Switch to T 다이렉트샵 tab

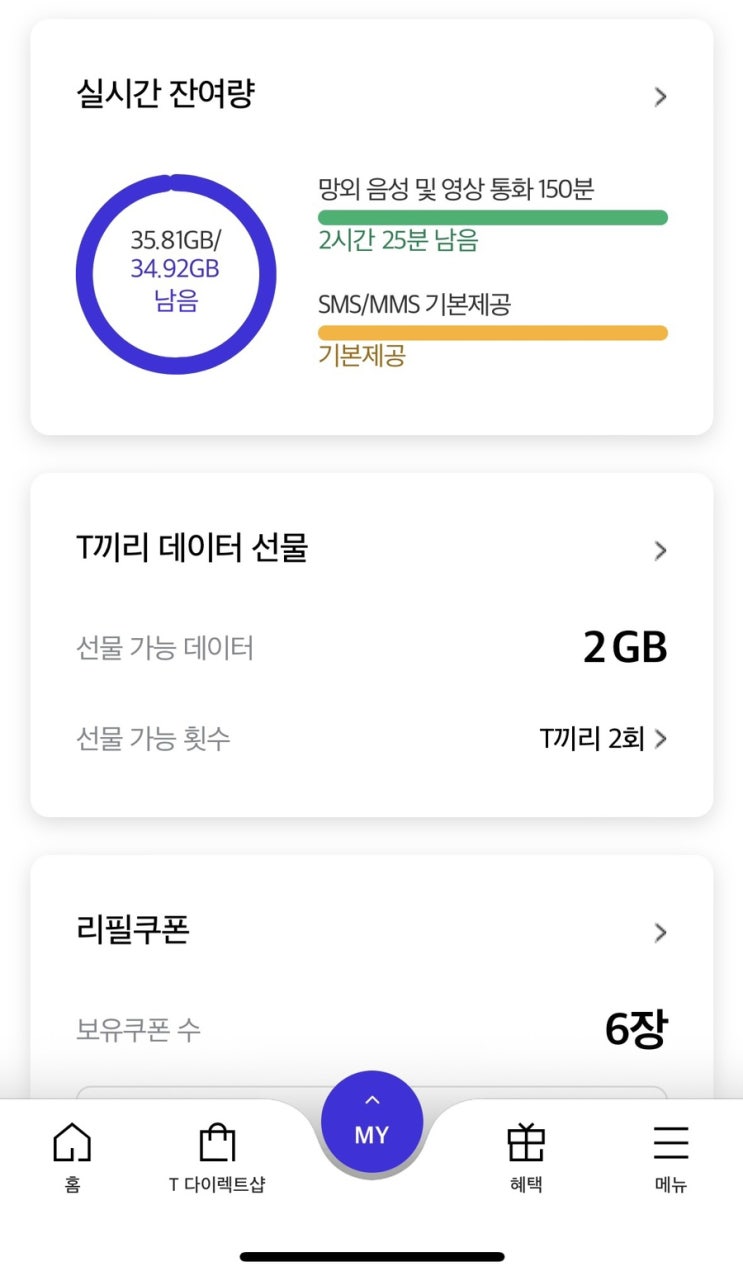coord(217,1156)
